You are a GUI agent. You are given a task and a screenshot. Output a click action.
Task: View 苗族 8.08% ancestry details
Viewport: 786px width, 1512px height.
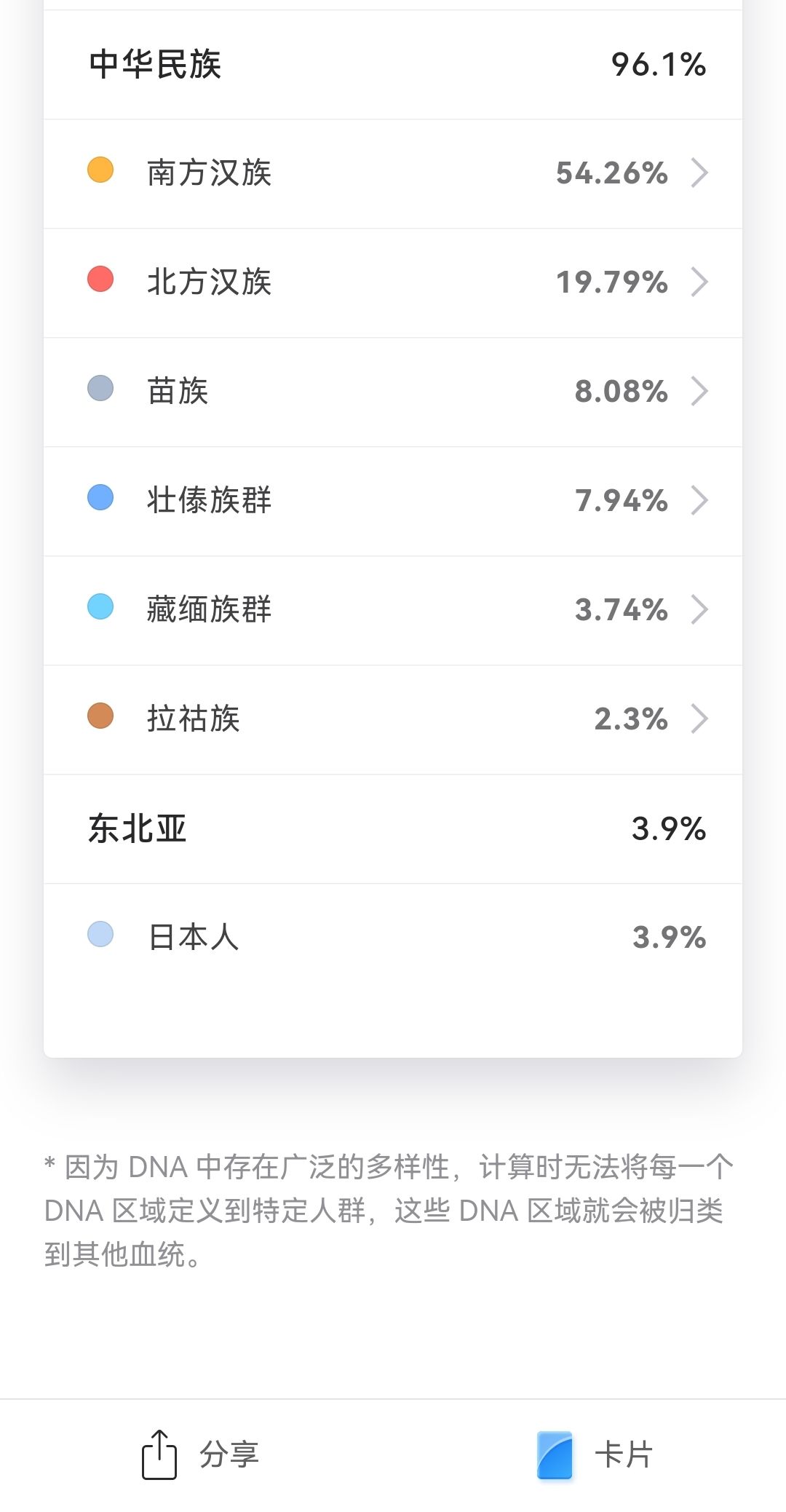393,392
